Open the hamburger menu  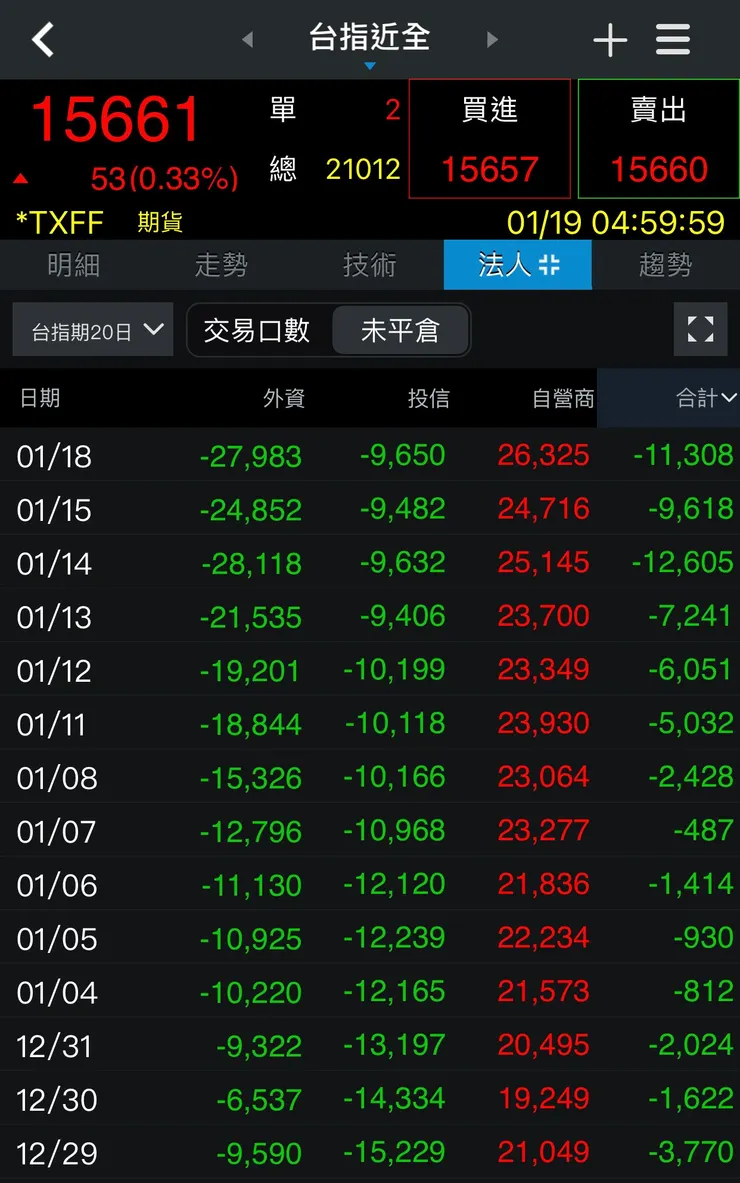tap(672, 39)
